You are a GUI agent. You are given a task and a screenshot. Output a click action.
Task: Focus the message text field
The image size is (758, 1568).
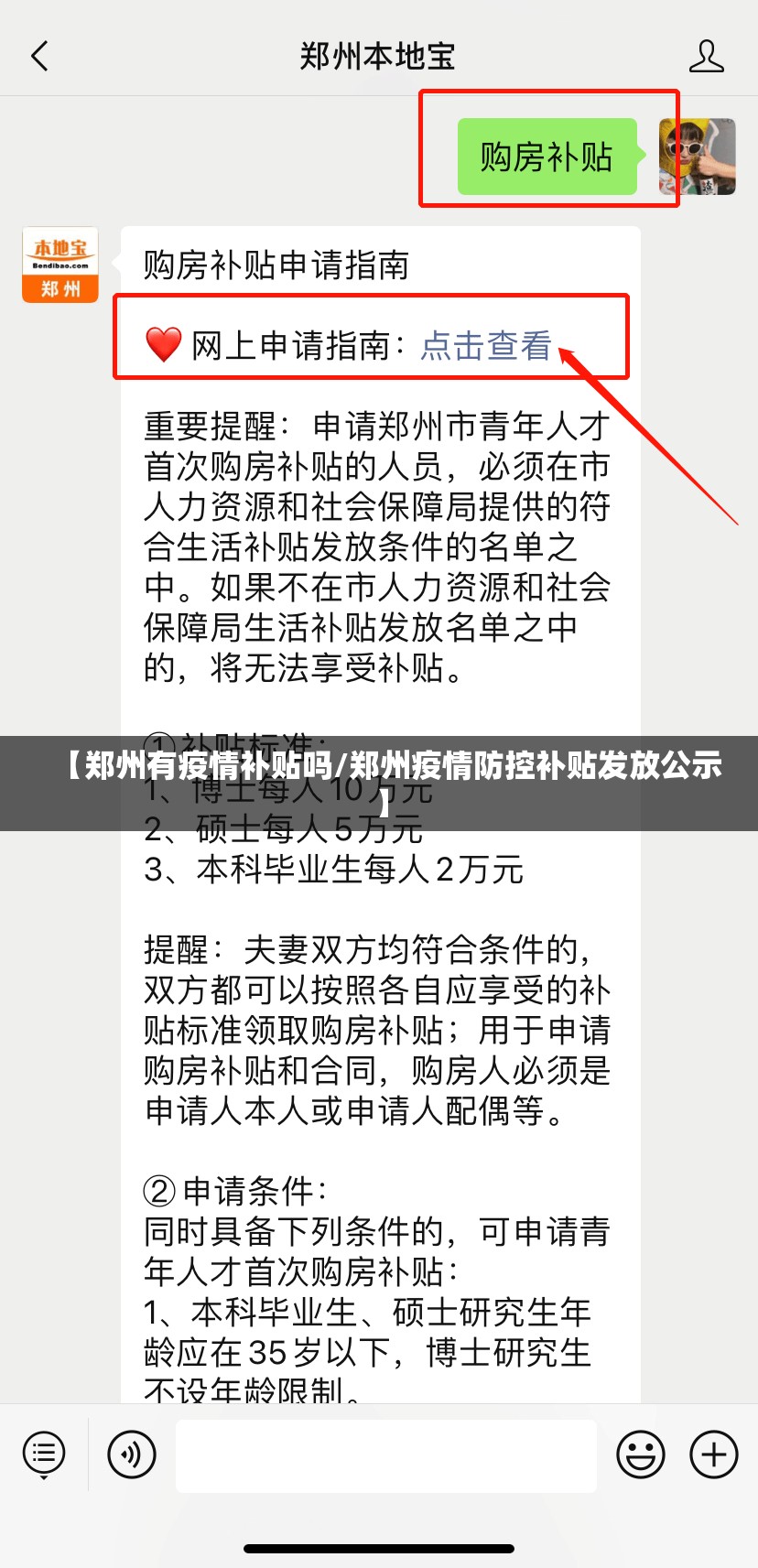click(385, 1455)
